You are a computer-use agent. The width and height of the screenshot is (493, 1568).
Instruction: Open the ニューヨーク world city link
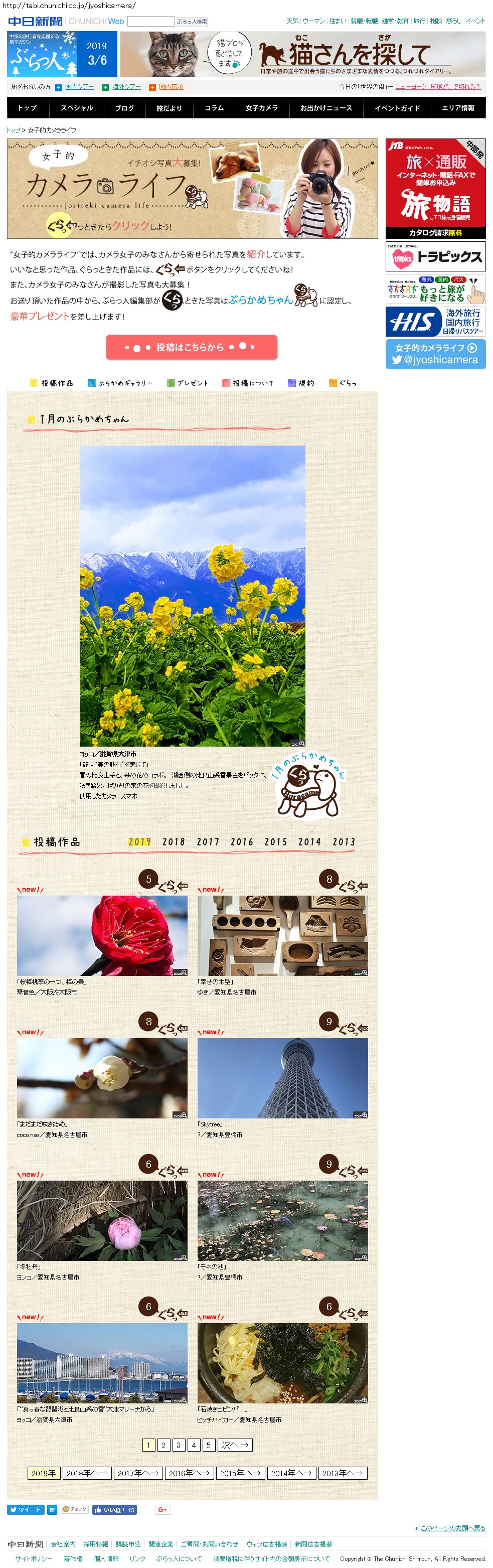coord(411,87)
